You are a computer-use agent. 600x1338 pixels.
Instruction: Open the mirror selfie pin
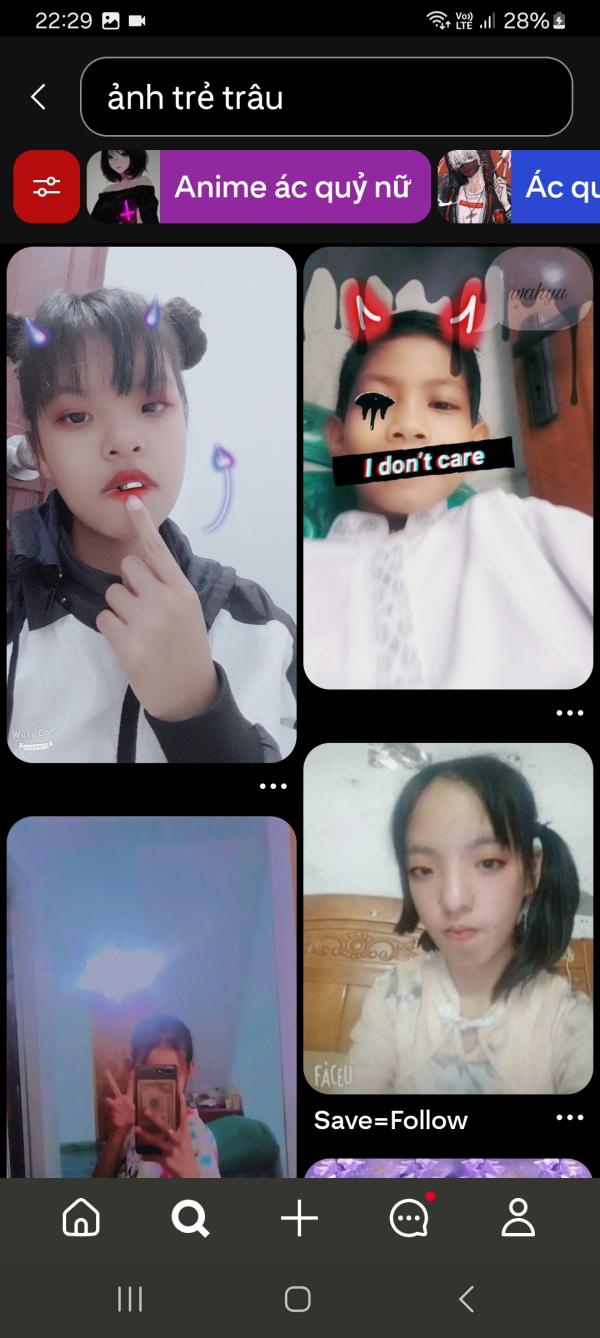pyautogui.click(x=152, y=997)
